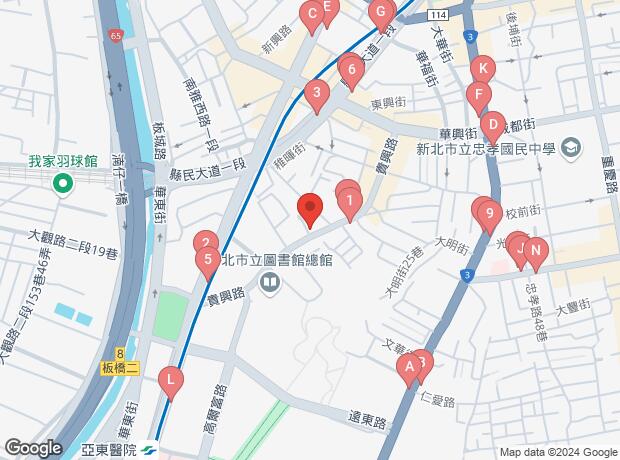Tap map marker N
Viewport: 620px width, 460px height.
tap(535, 252)
